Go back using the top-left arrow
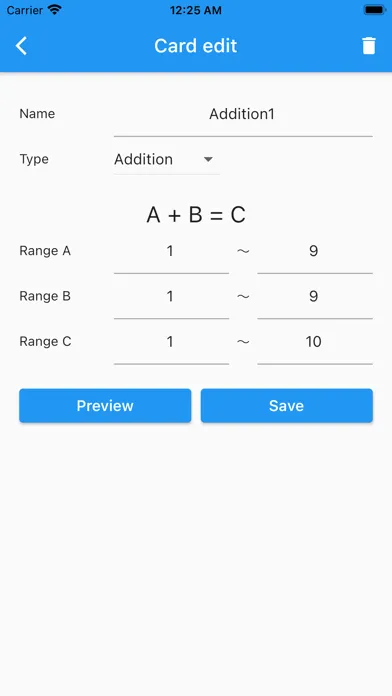Image resolution: width=392 pixels, height=696 pixels. [21, 46]
